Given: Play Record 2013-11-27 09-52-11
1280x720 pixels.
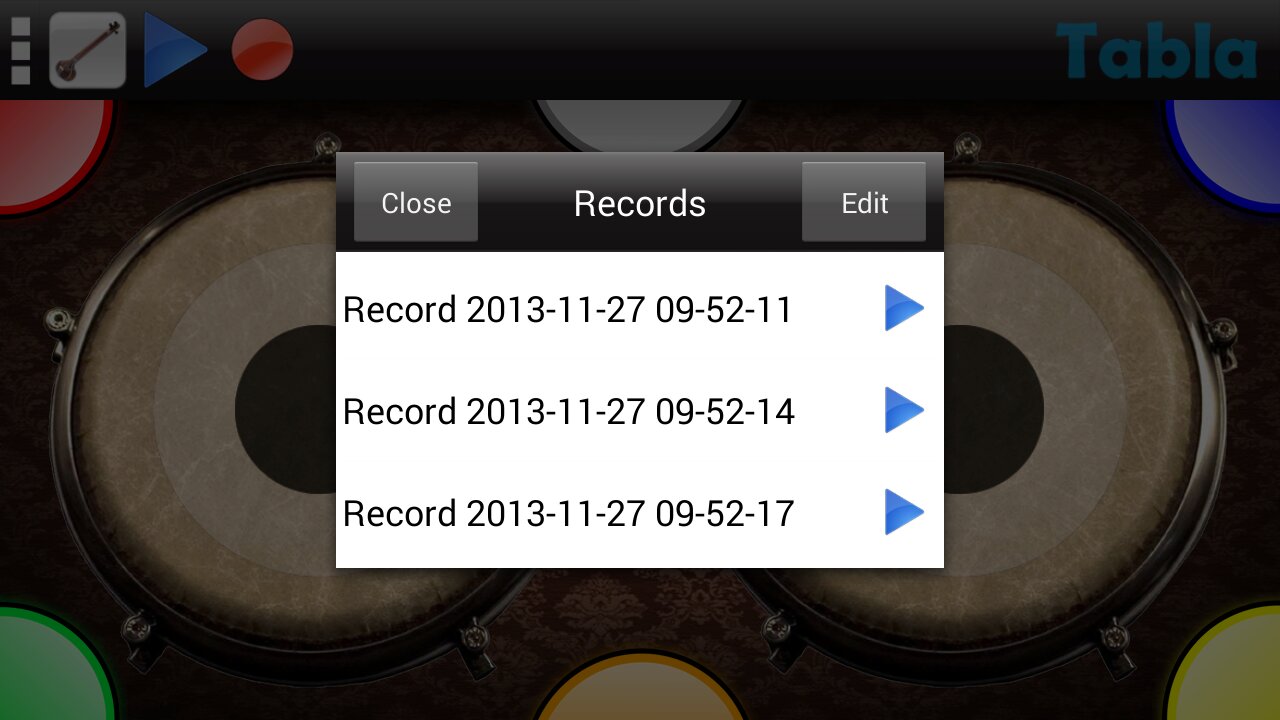Looking at the screenshot, I should tap(904, 308).
